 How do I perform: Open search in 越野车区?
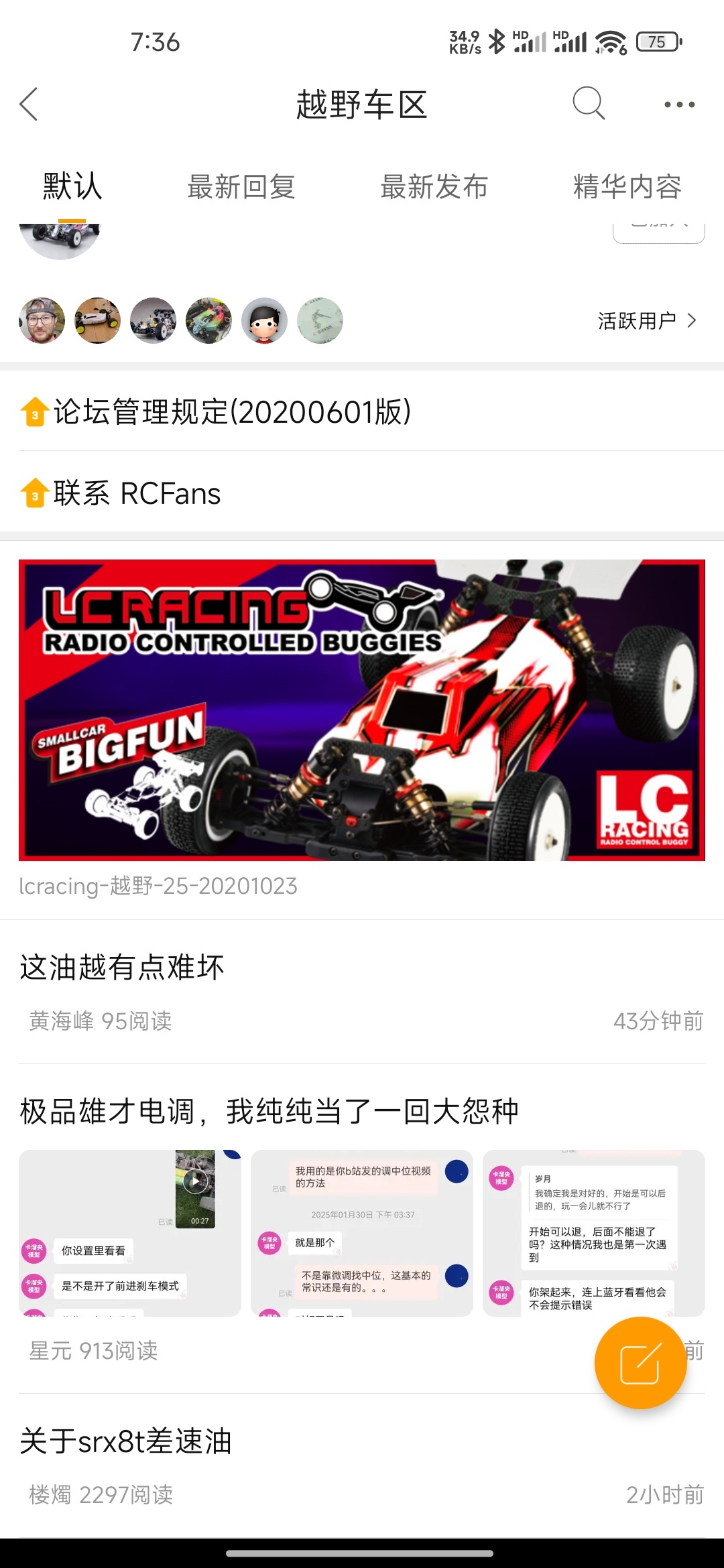(589, 104)
